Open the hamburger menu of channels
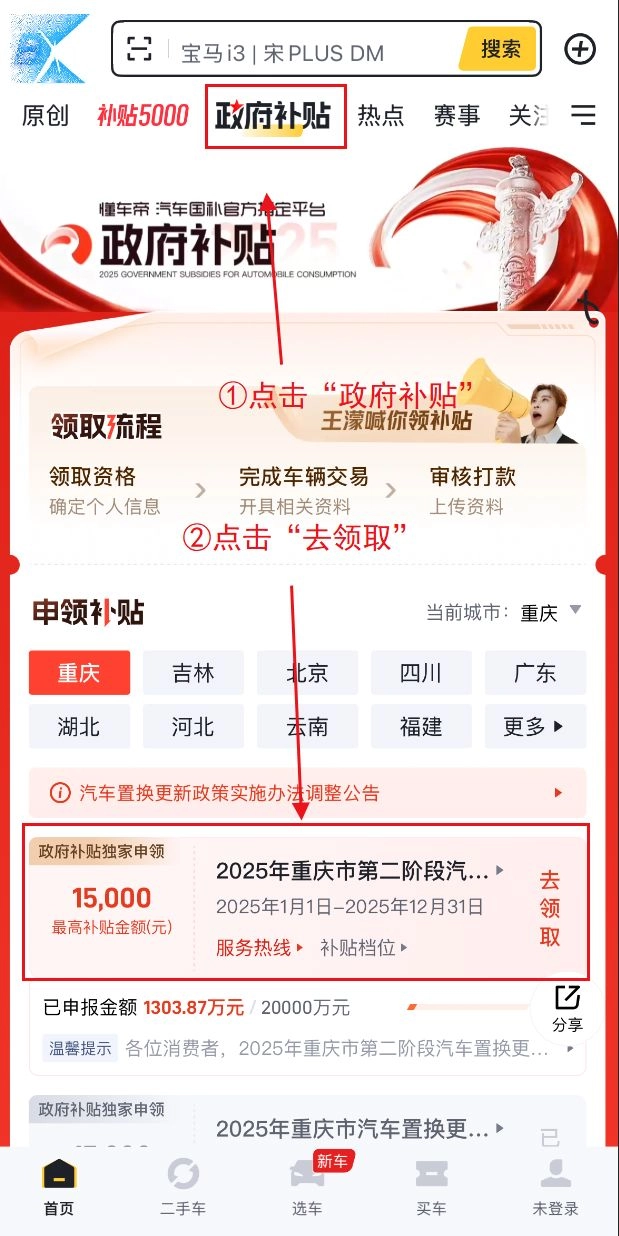Image resolution: width=619 pixels, height=1236 pixels. coord(583,115)
